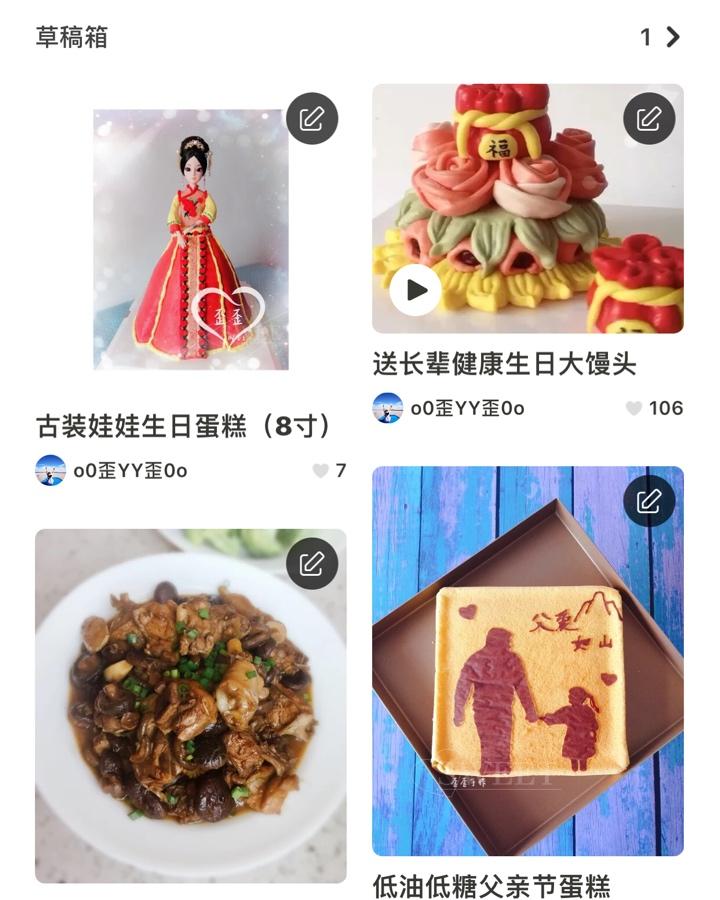Open the drafts box chevron arrow
The width and height of the screenshot is (720, 900).
click(673, 37)
